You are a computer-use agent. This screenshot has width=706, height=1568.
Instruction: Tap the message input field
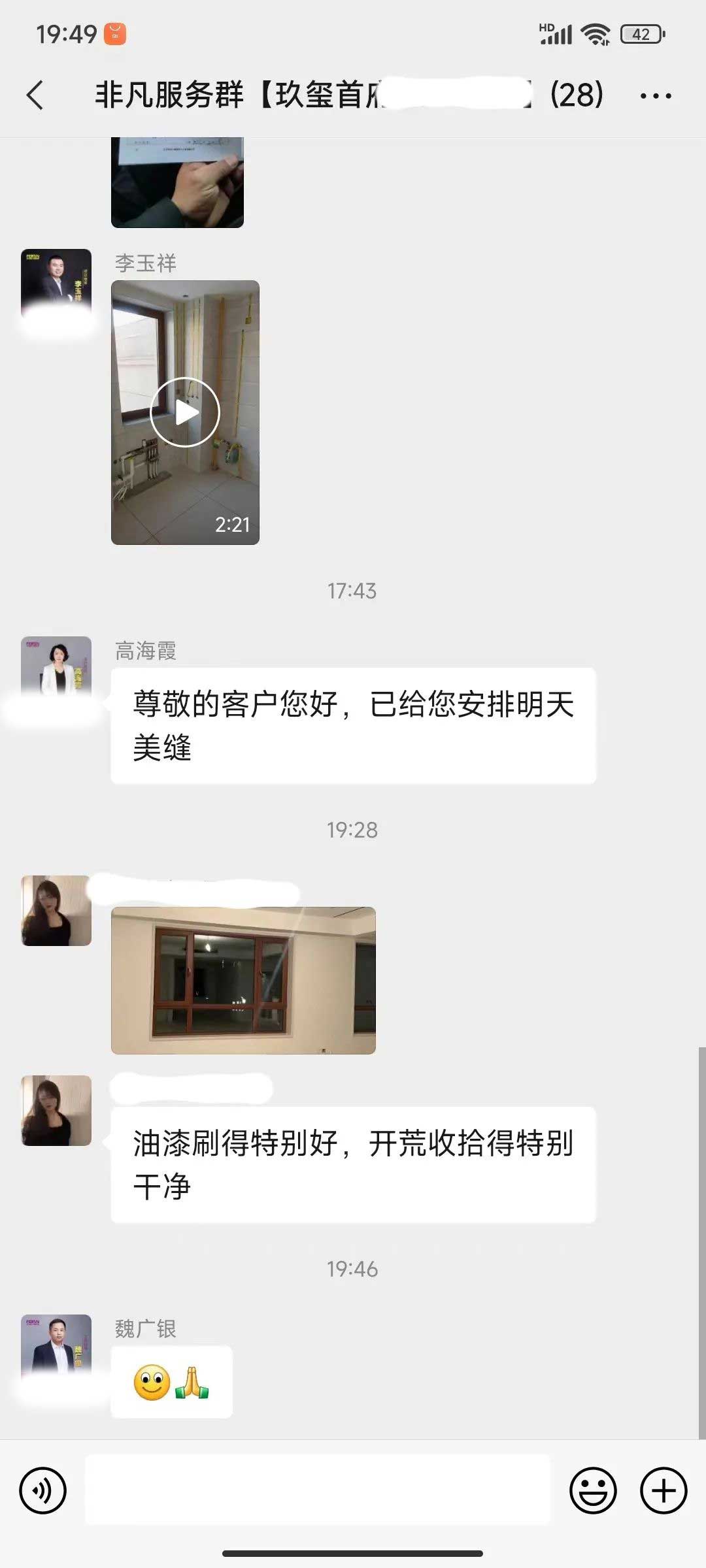318,1490
